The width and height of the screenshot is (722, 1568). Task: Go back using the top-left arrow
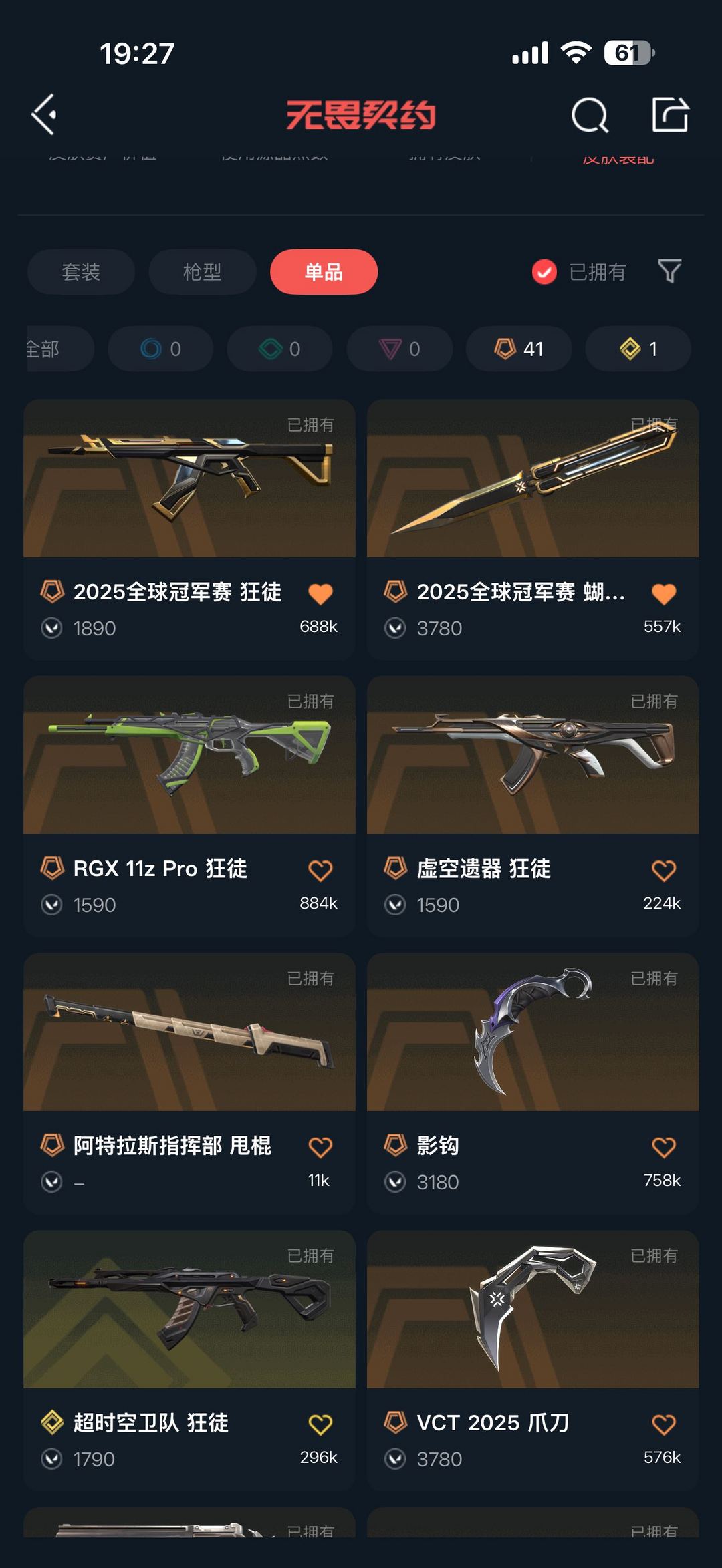click(44, 115)
